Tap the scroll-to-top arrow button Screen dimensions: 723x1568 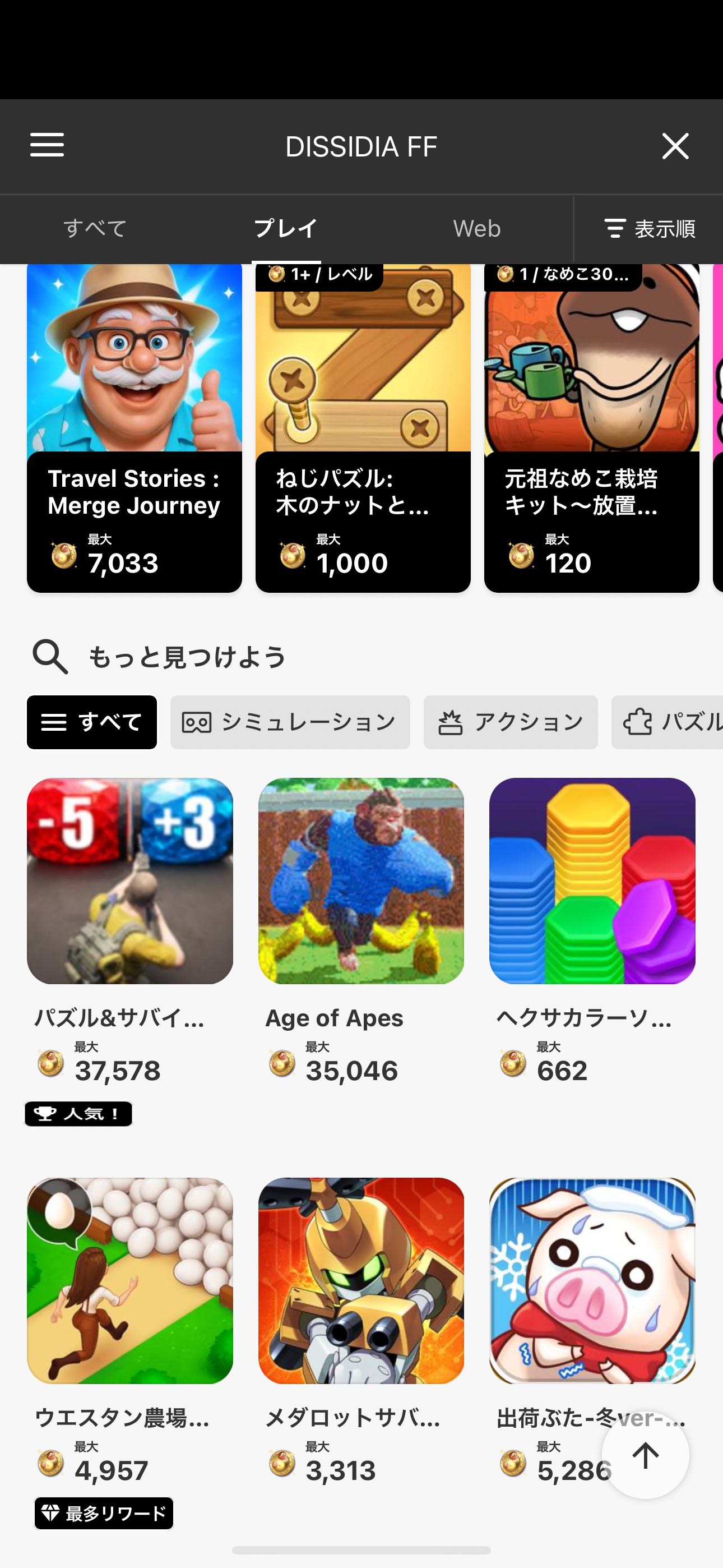pyautogui.click(x=645, y=1455)
